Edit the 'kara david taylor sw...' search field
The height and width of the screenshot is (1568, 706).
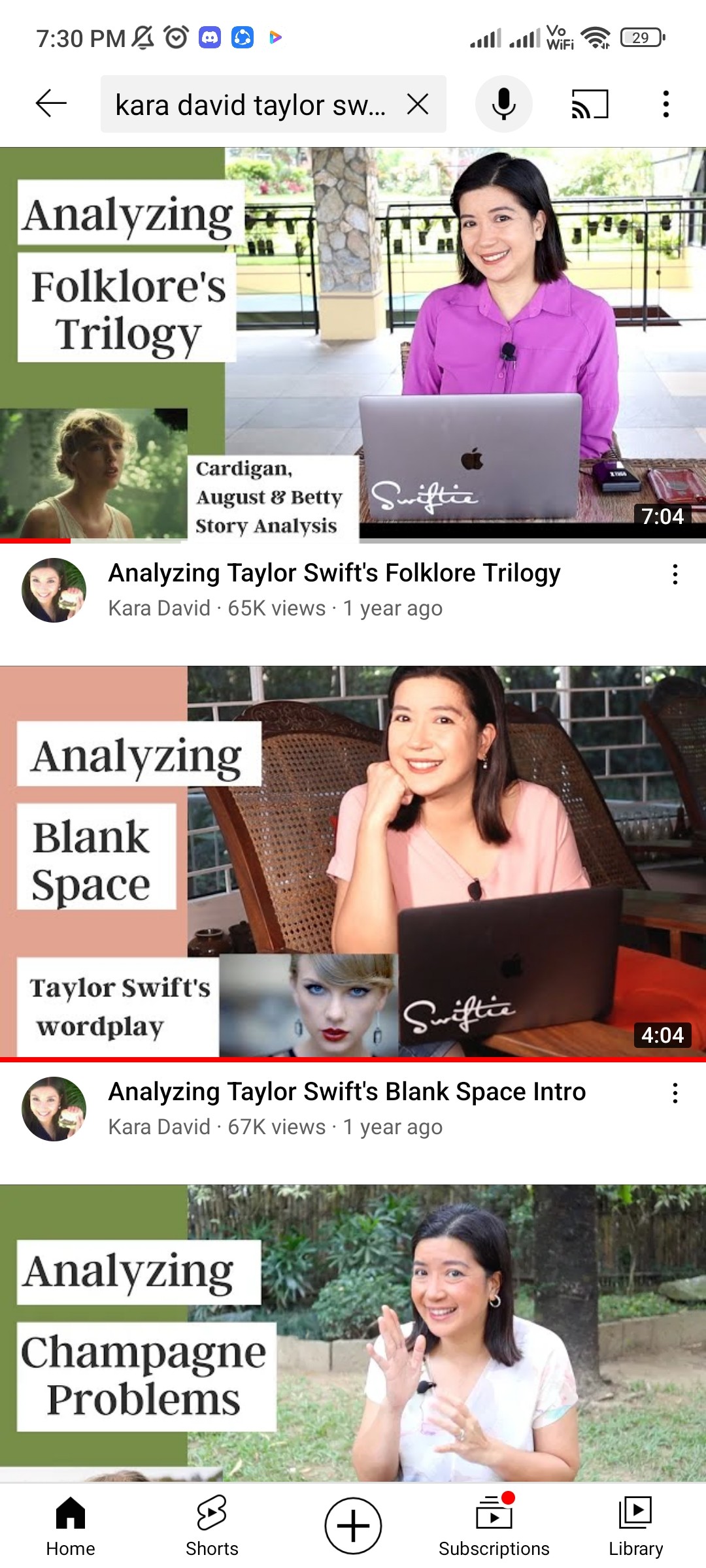(251, 104)
